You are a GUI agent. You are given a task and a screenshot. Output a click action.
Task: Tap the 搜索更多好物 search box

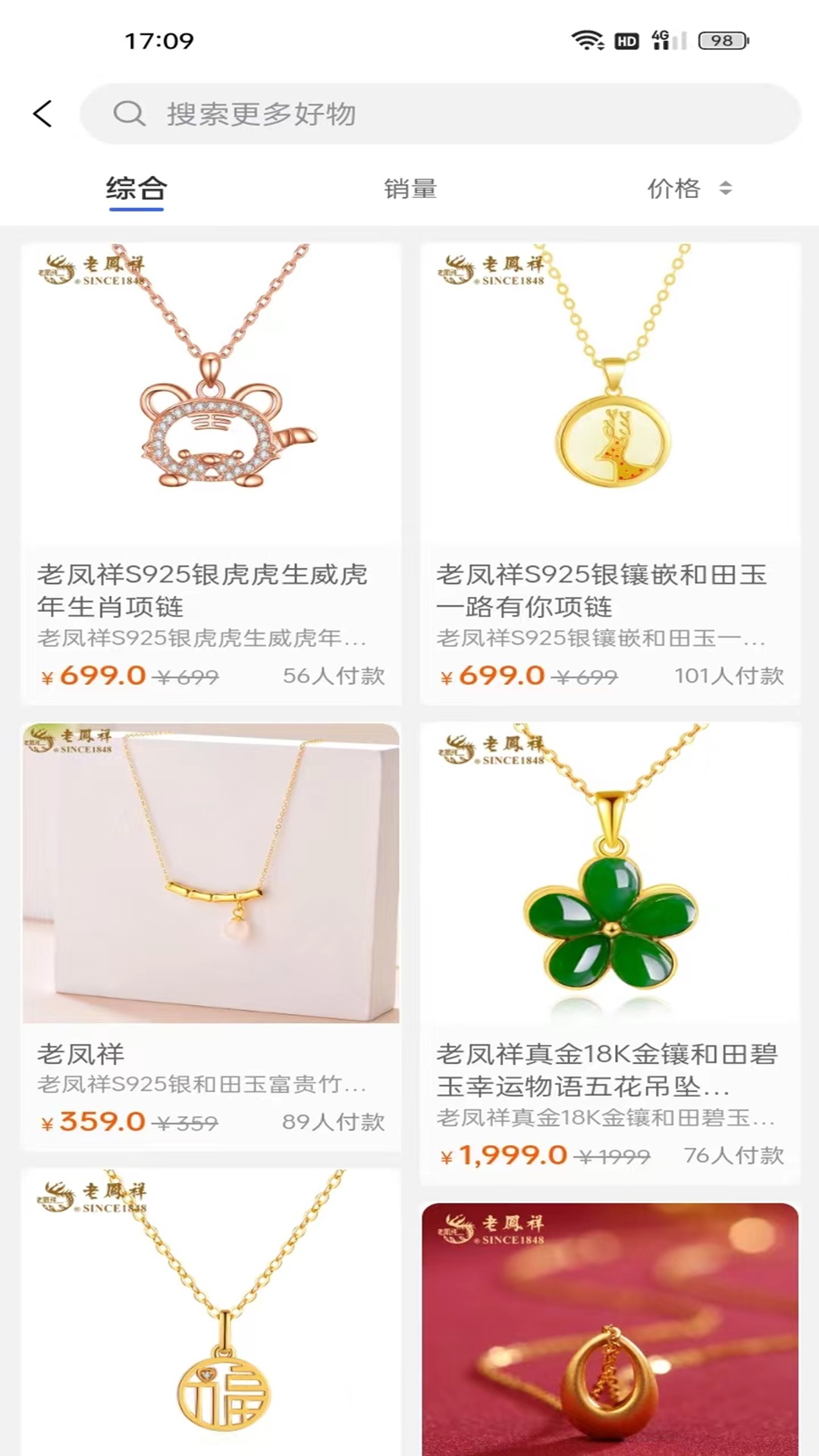point(440,114)
